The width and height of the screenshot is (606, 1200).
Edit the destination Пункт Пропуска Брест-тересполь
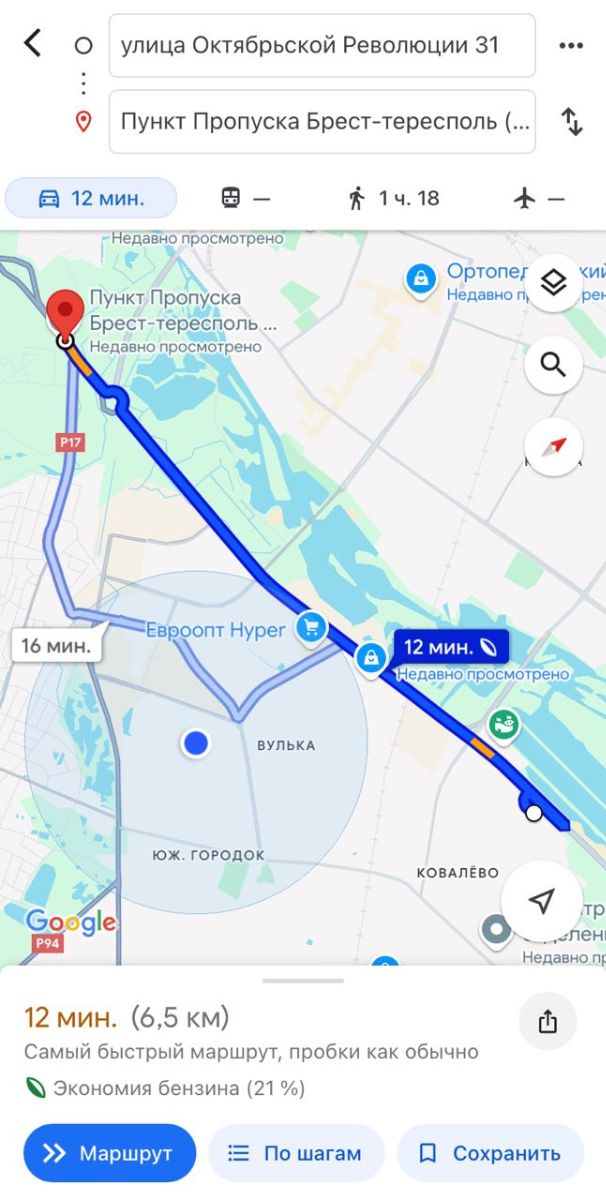321,122
